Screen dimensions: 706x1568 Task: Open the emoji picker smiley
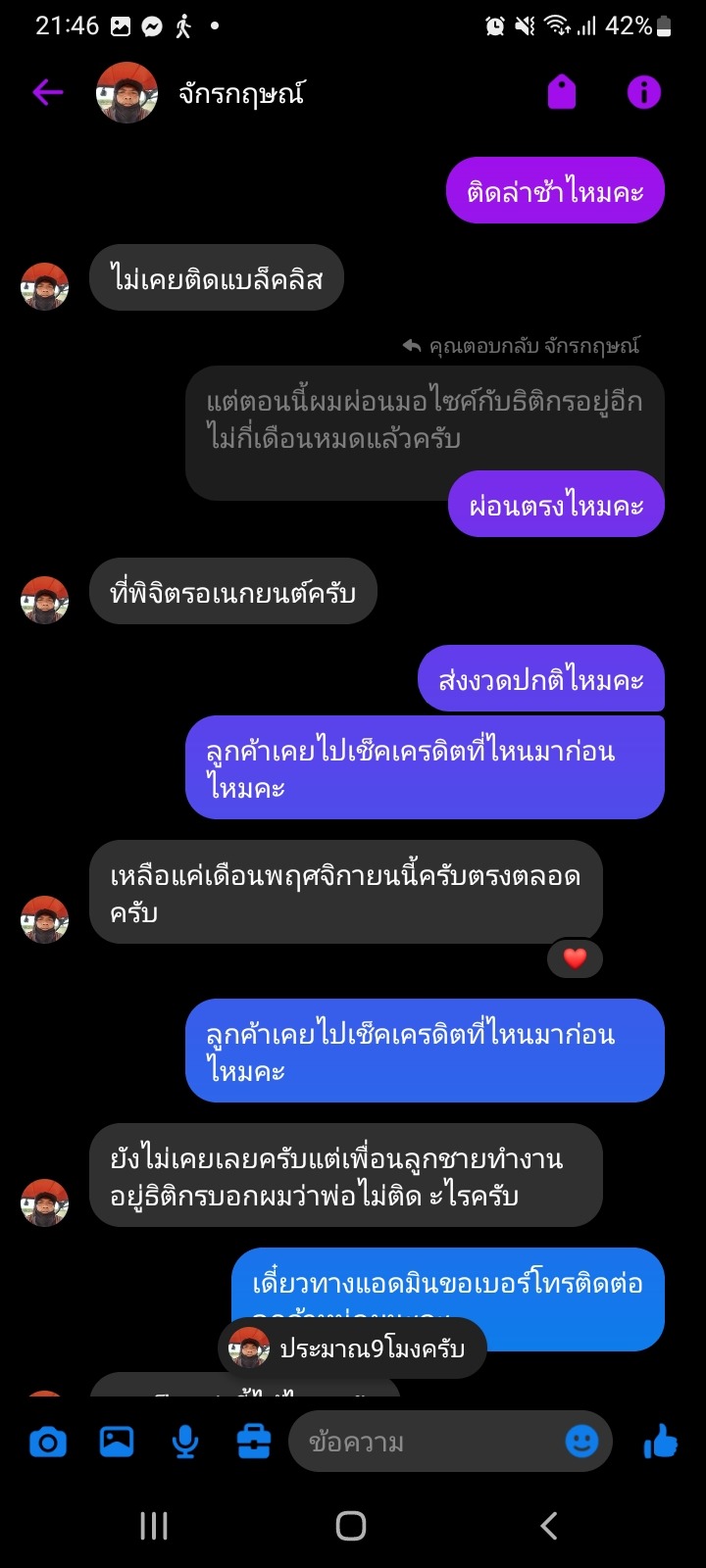pyautogui.click(x=581, y=1441)
